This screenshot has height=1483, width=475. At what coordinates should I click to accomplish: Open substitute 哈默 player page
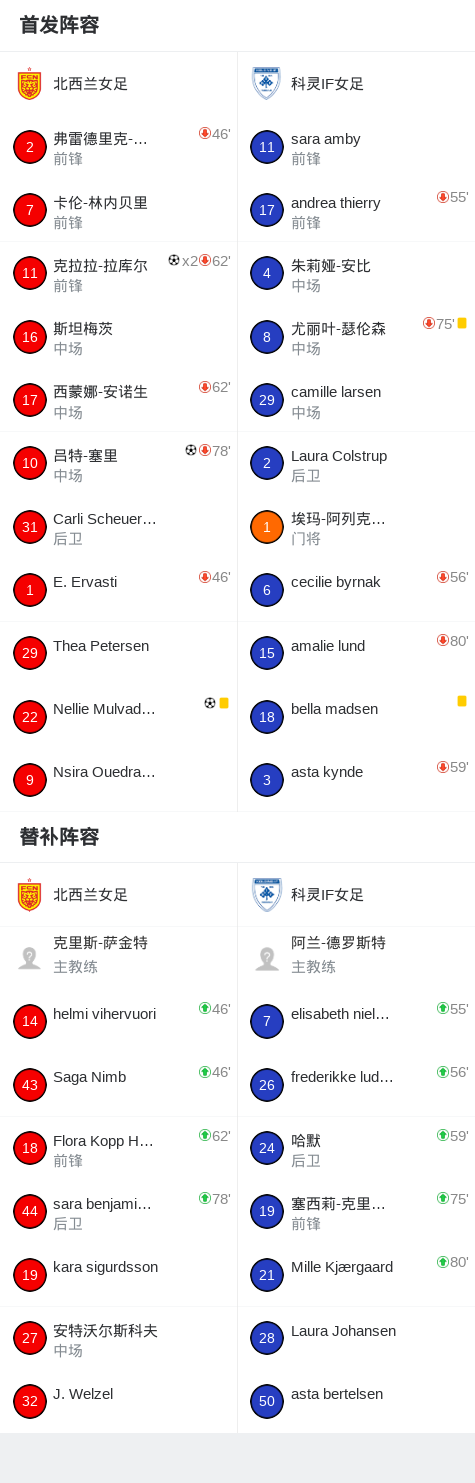click(356, 1148)
